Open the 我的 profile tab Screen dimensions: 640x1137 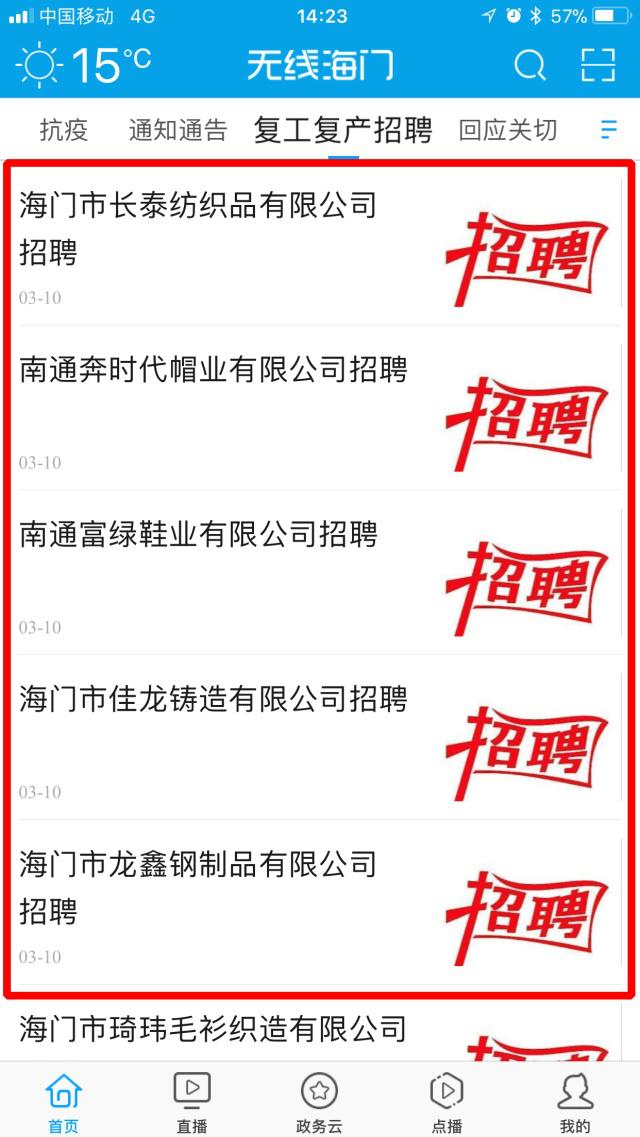[x=575, y=1103]
